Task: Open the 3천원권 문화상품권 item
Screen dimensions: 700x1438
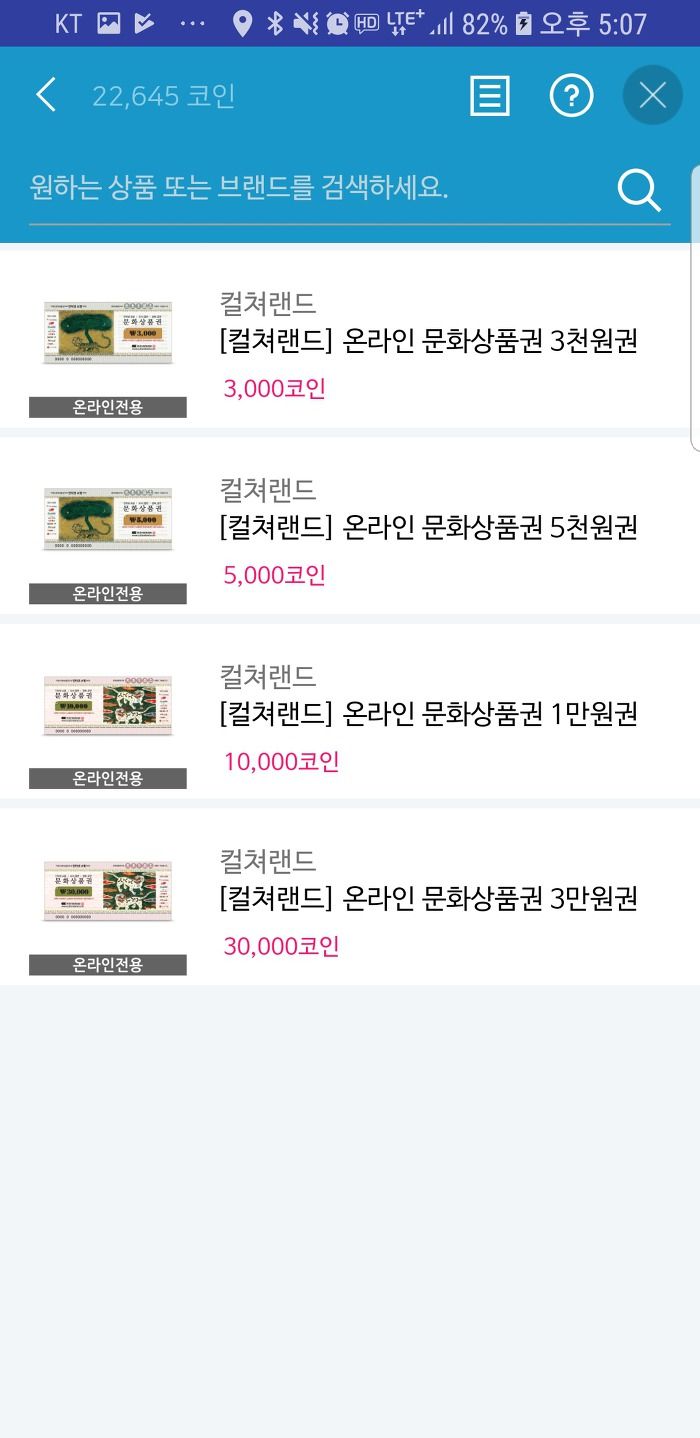Action: [428, 341]
